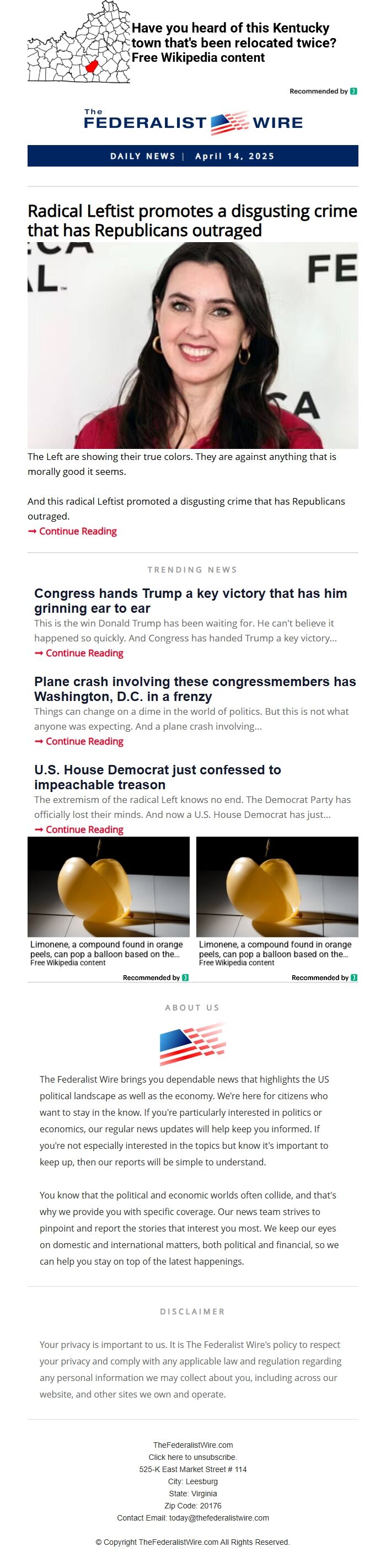Continue reading the House Democrat treason story
The image size is (386, 1568).
point(79,830)
